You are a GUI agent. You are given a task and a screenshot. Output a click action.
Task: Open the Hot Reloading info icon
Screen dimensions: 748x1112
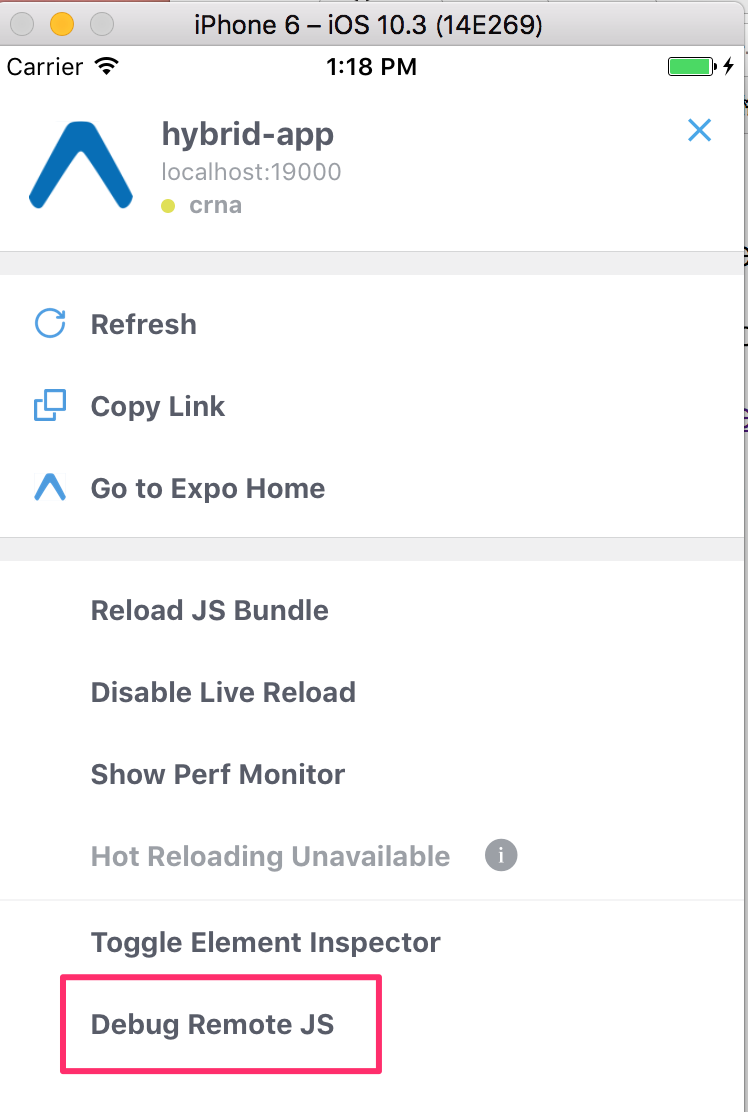point(501,856)
